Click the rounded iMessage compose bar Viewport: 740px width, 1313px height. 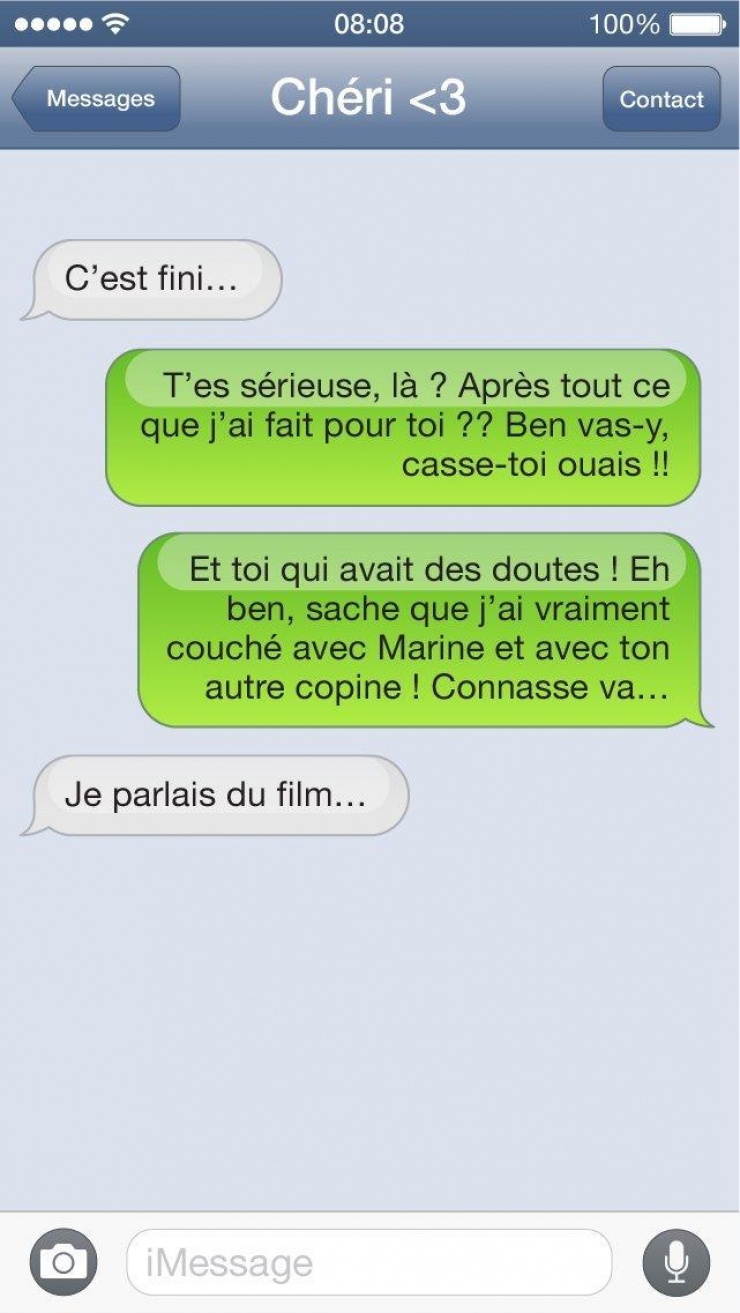[370, 1261]
